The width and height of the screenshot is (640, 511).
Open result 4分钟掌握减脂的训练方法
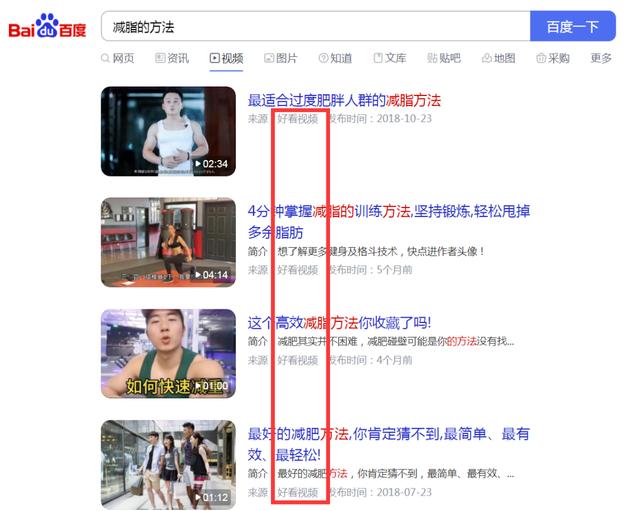coord(388,211)
